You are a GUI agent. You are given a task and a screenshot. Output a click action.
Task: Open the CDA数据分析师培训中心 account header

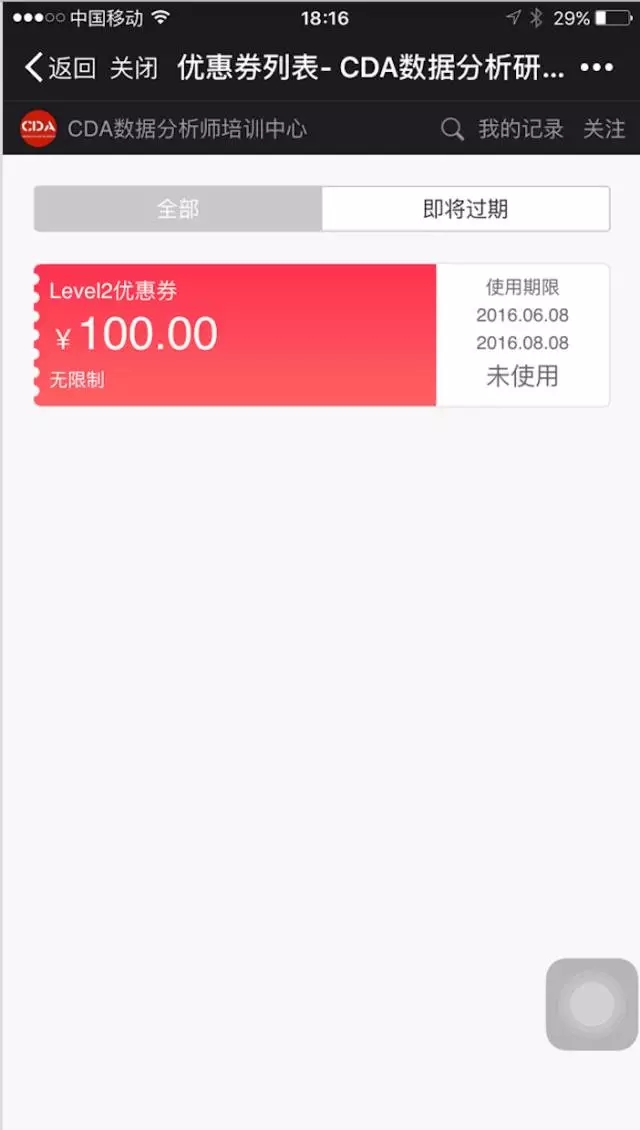tap(164, 129)
